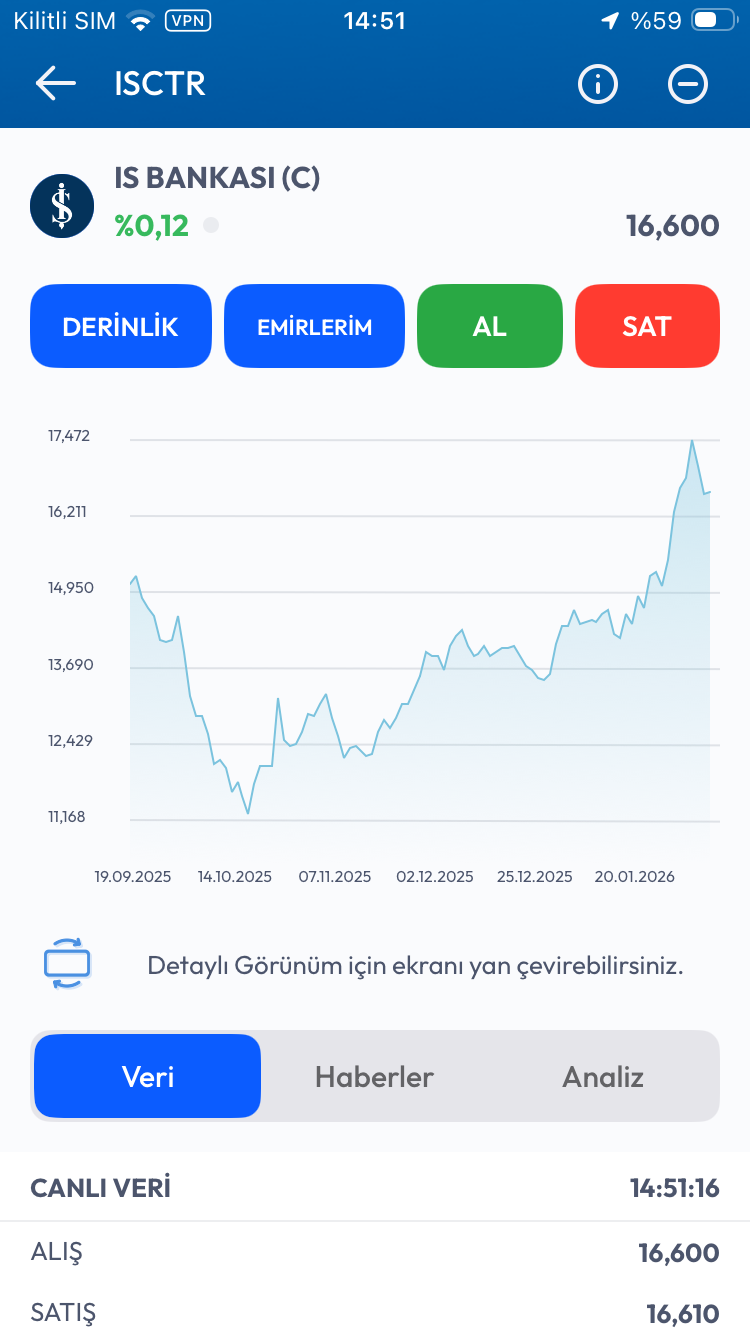Select the Veri tab

148,1077
